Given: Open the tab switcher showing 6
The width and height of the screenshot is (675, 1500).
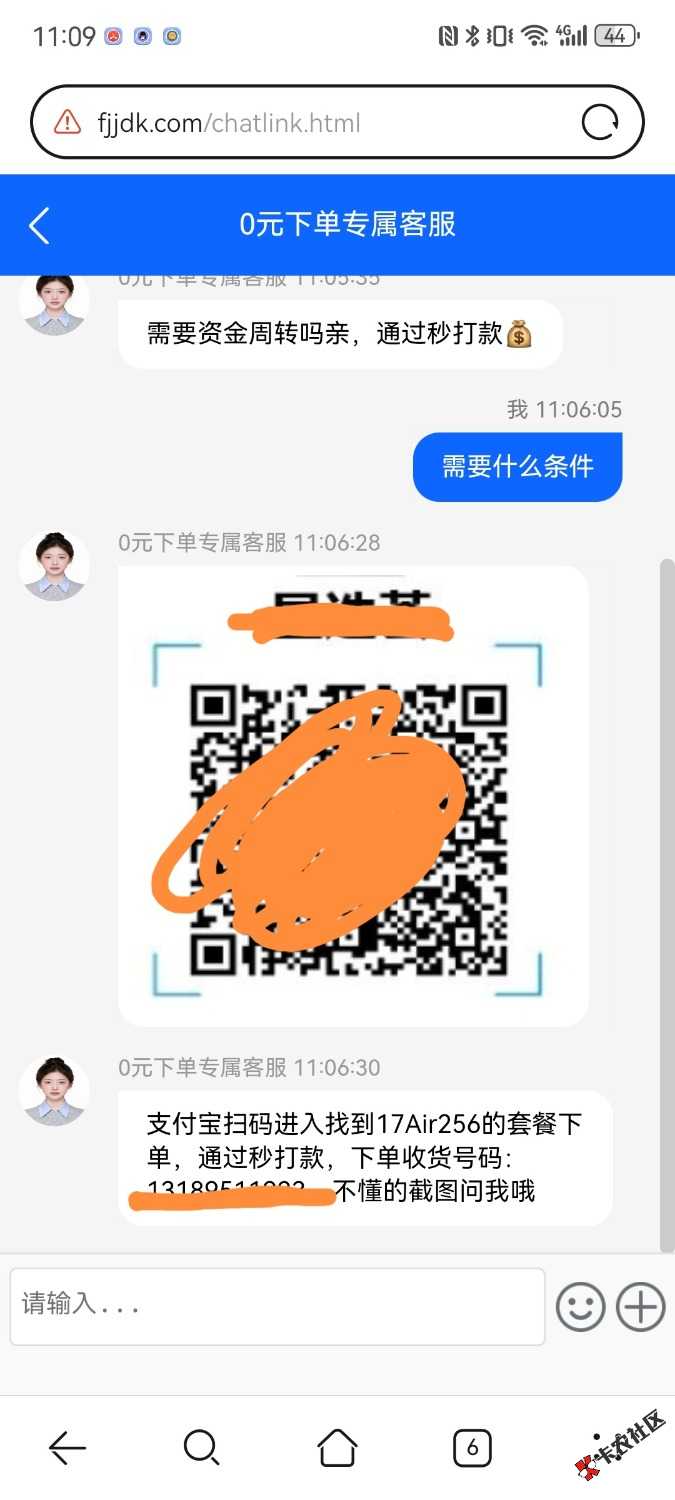Looking at the screenshot, I should [472, 1446].
